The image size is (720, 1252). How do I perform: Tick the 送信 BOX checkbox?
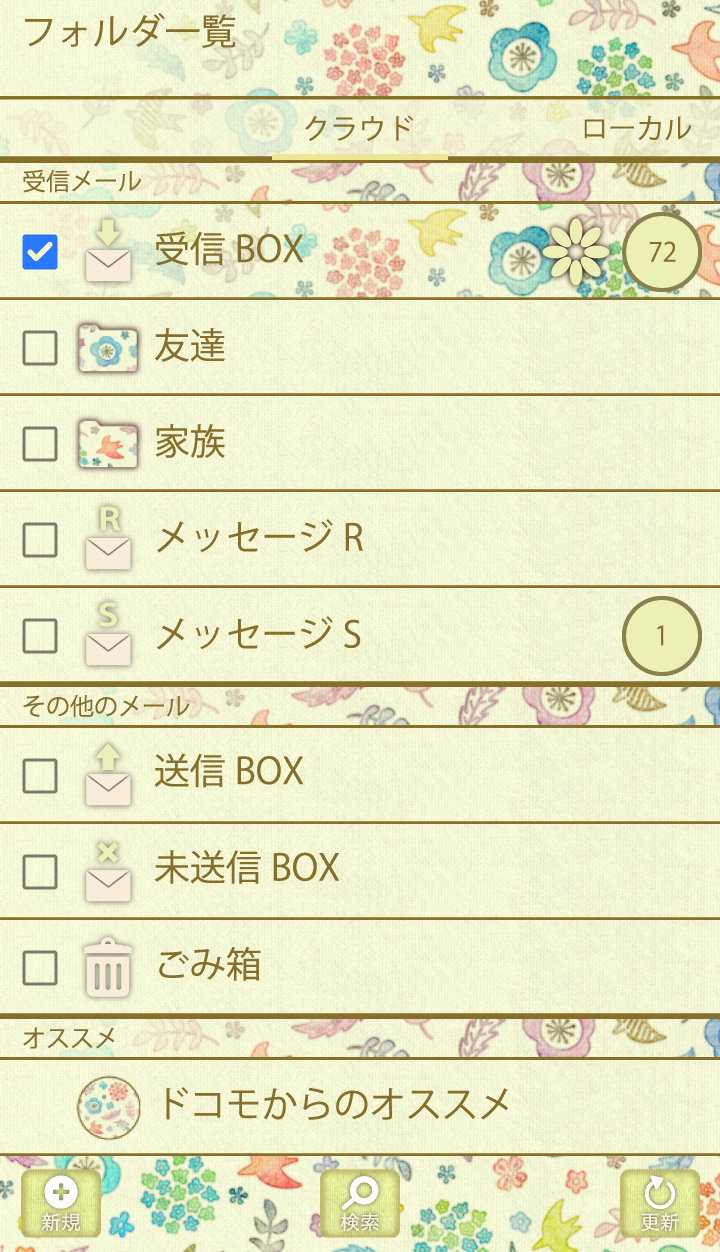point(40,775)
